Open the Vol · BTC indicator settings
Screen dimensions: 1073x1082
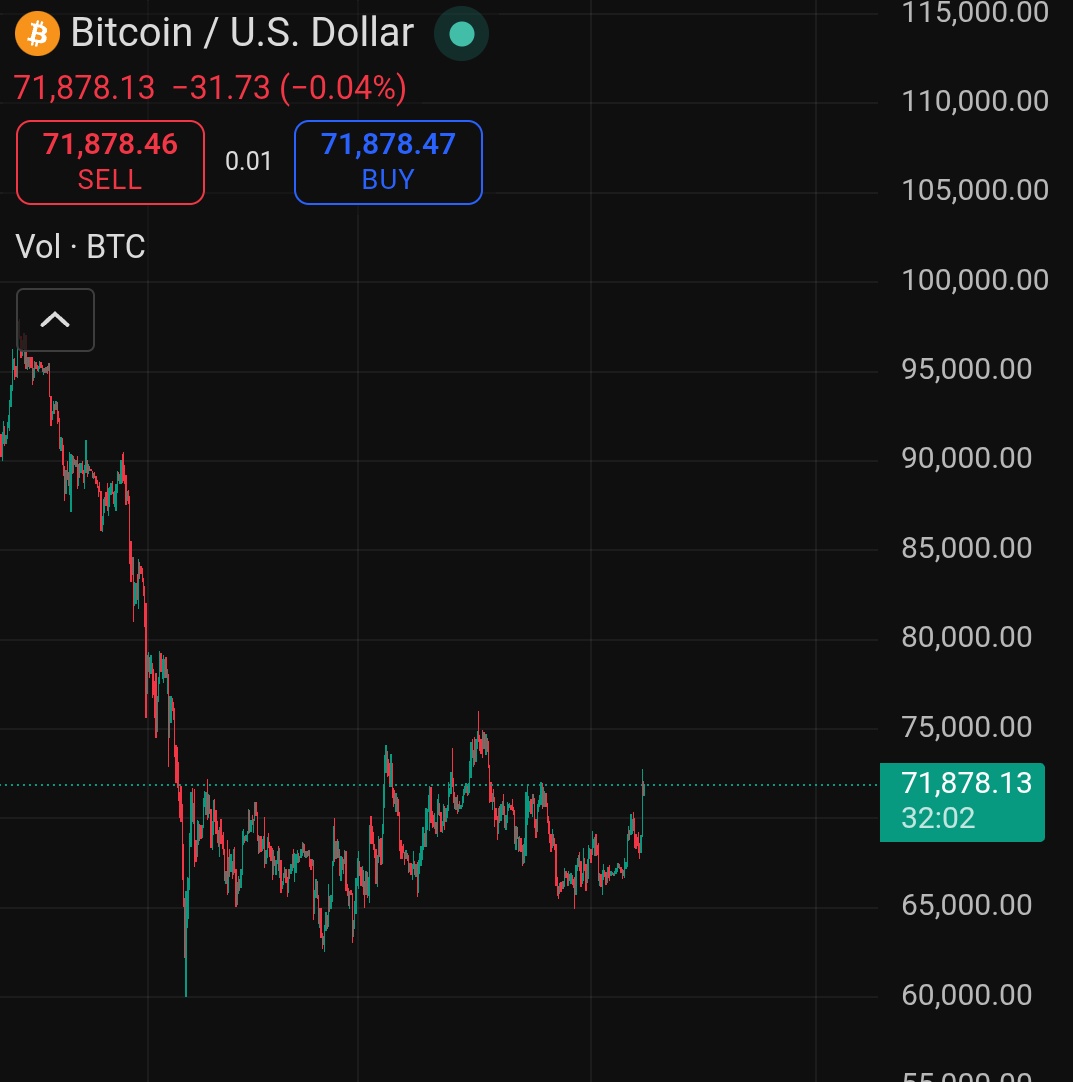pyautogui.click(x=80, y=246)
